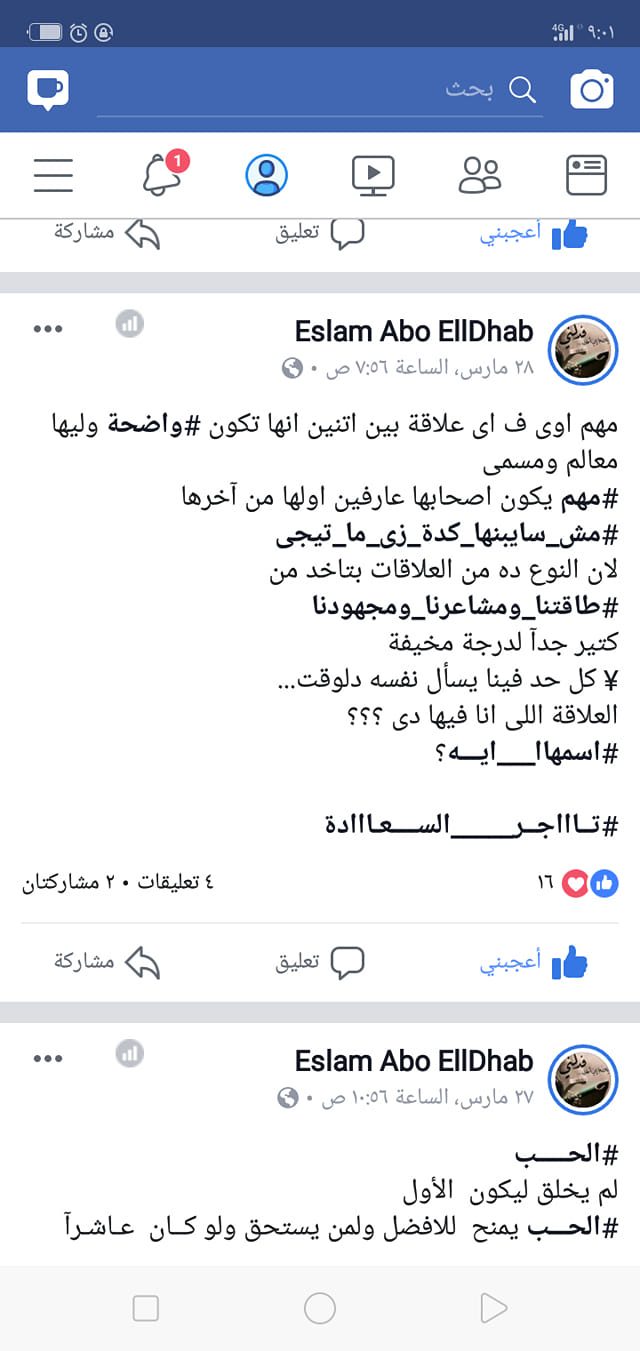Open the hamburger menu tab
640x1351 pixels.
click(53, 175)
